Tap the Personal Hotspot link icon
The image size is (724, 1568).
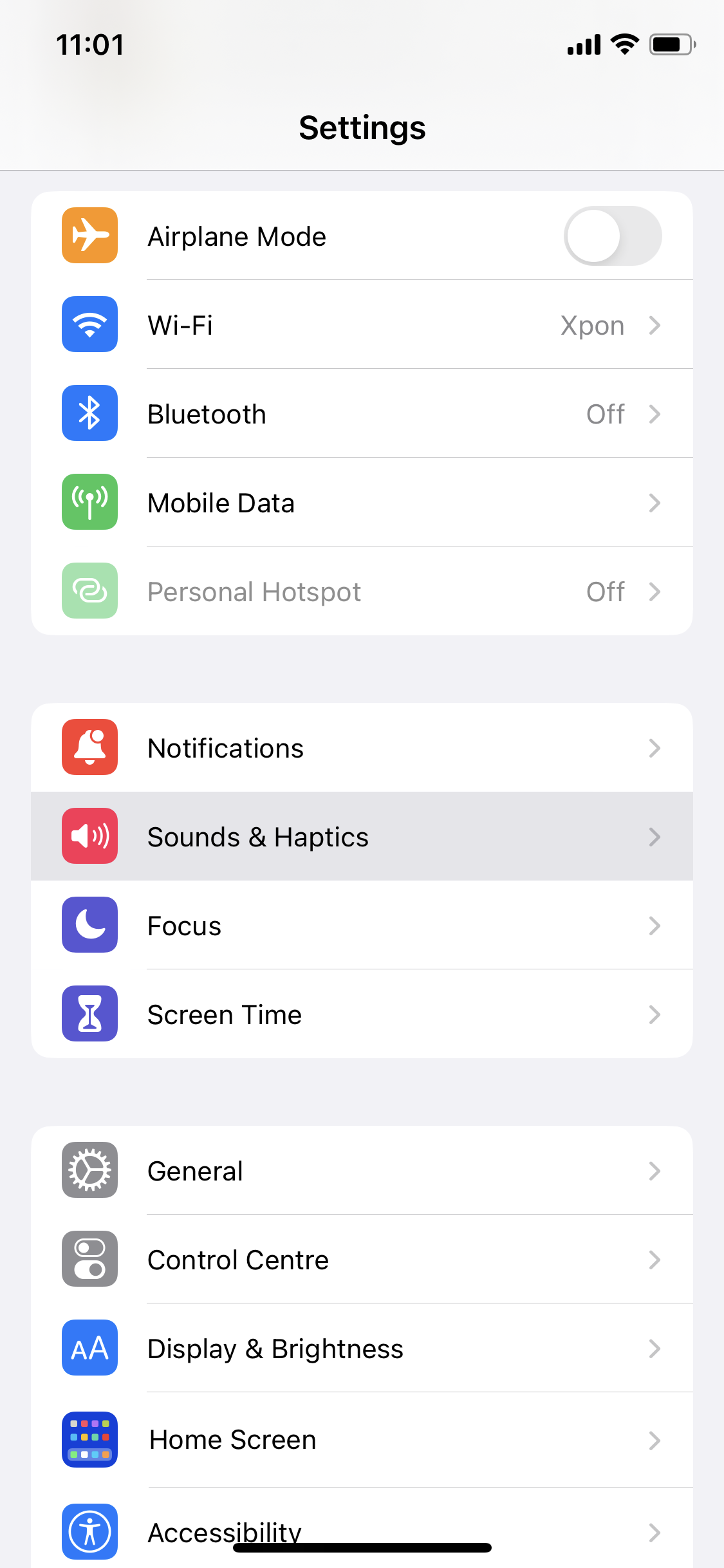pos(89,591)
